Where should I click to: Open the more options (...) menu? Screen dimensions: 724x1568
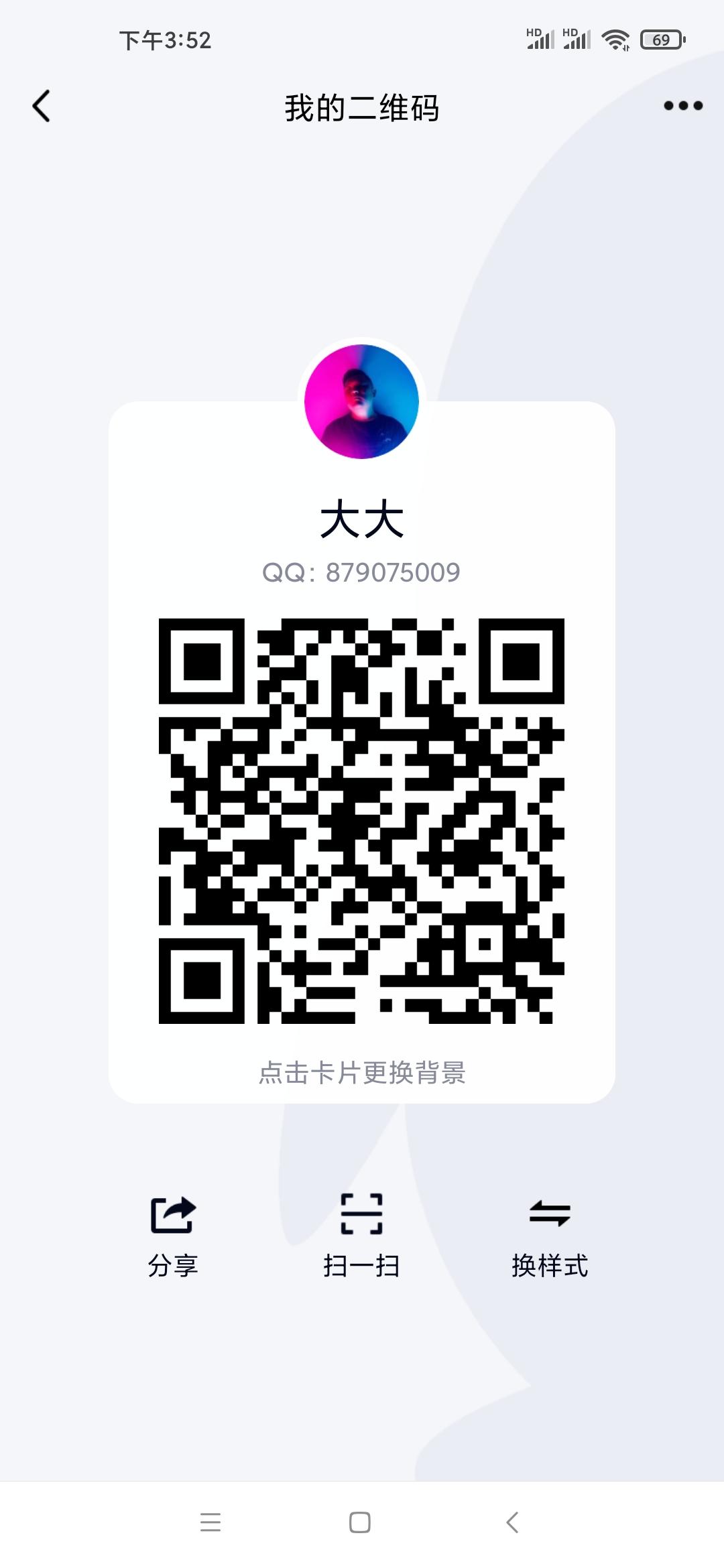click(x=682, y=106)
